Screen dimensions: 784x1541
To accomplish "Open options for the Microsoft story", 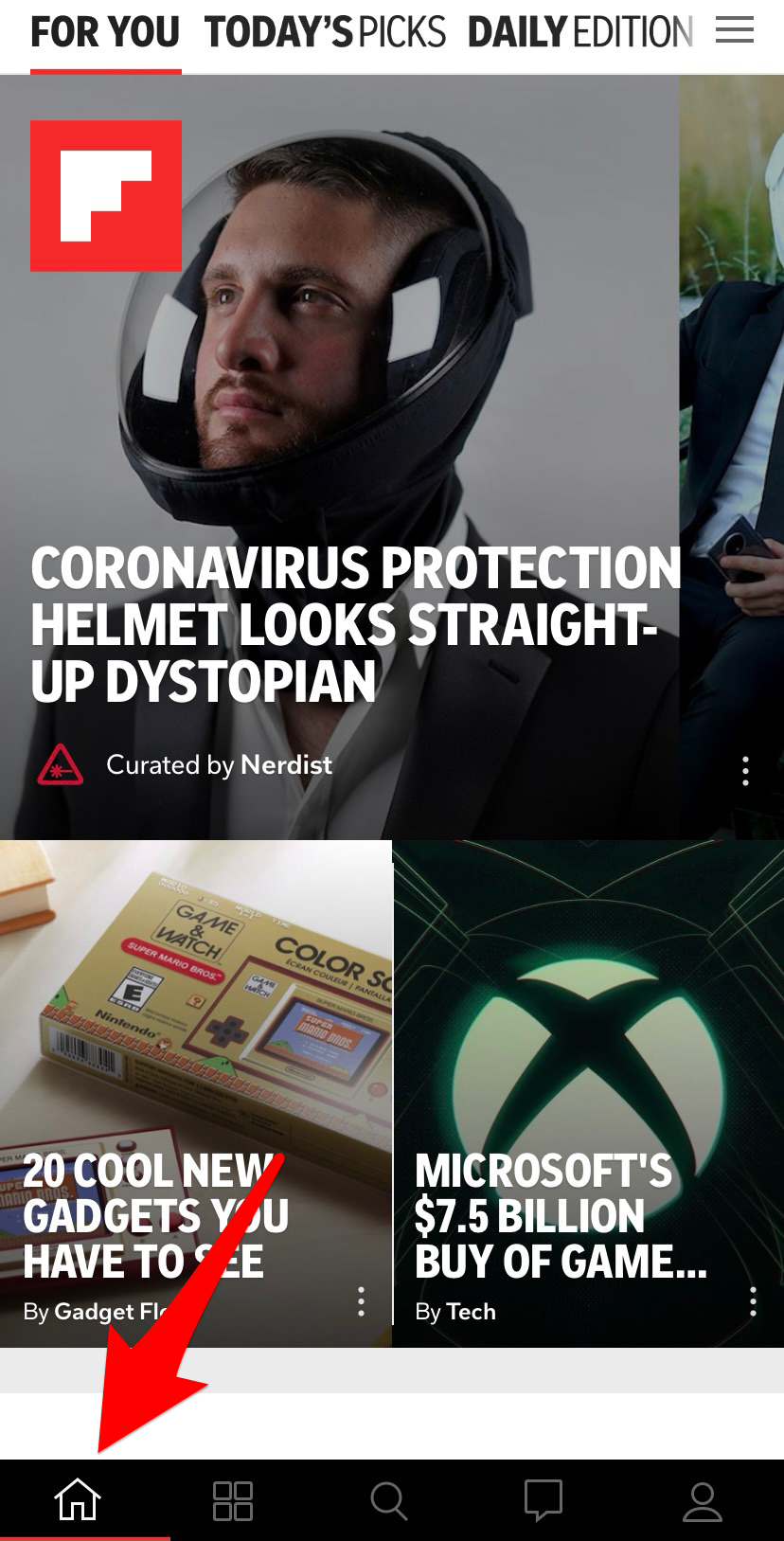I will 753,1301.
